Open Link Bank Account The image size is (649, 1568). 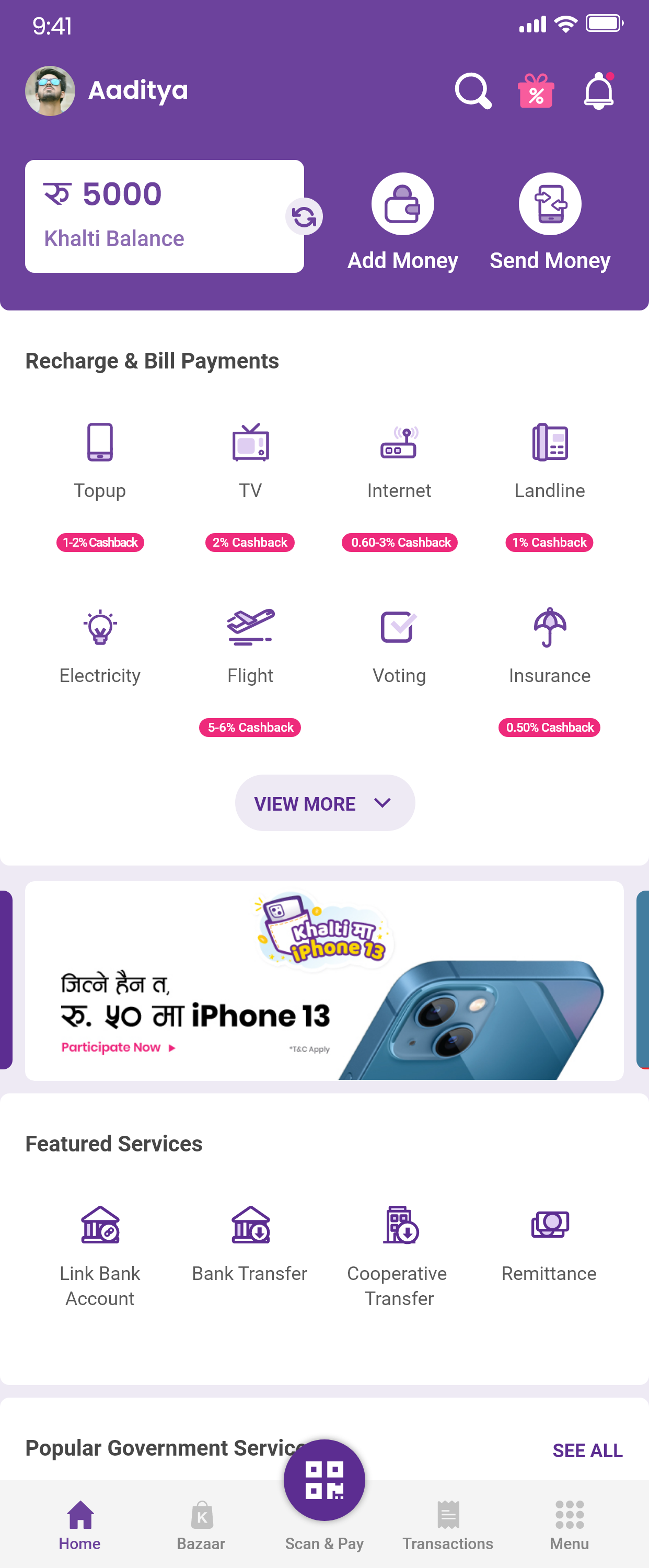click(x=100, y=1254)
